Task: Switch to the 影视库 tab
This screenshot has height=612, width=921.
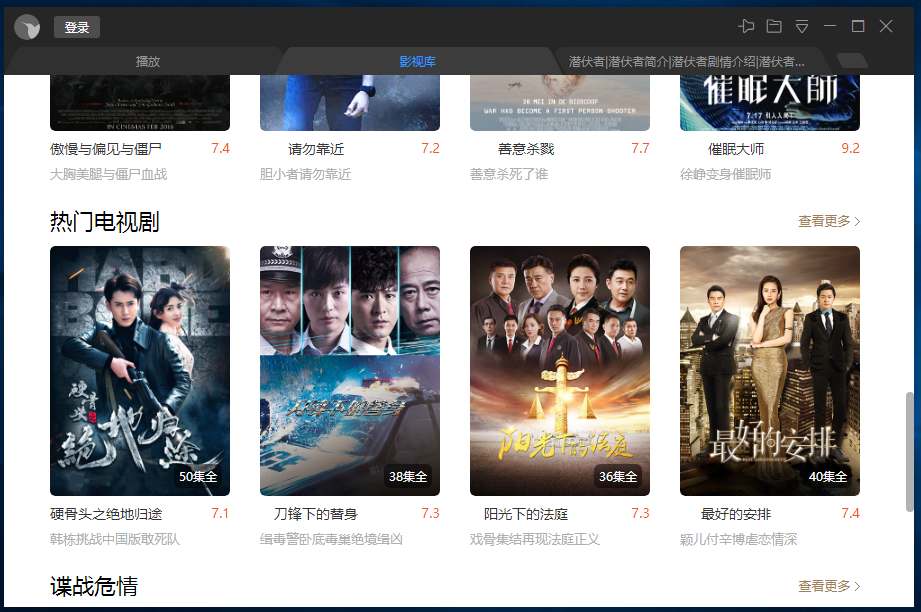Action: (417, 61)
